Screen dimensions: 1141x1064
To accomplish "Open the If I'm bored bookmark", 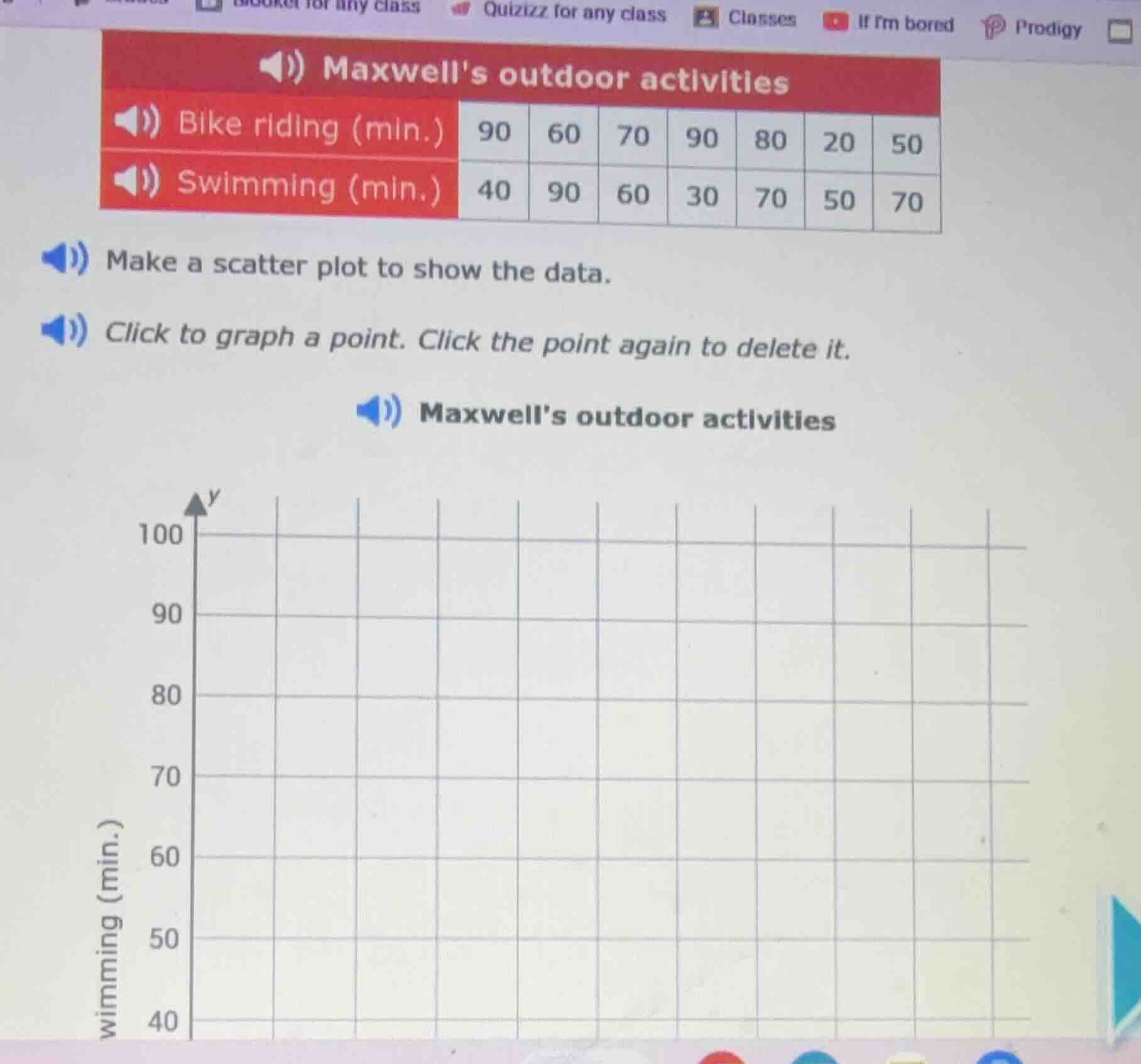I will [889, 24].
